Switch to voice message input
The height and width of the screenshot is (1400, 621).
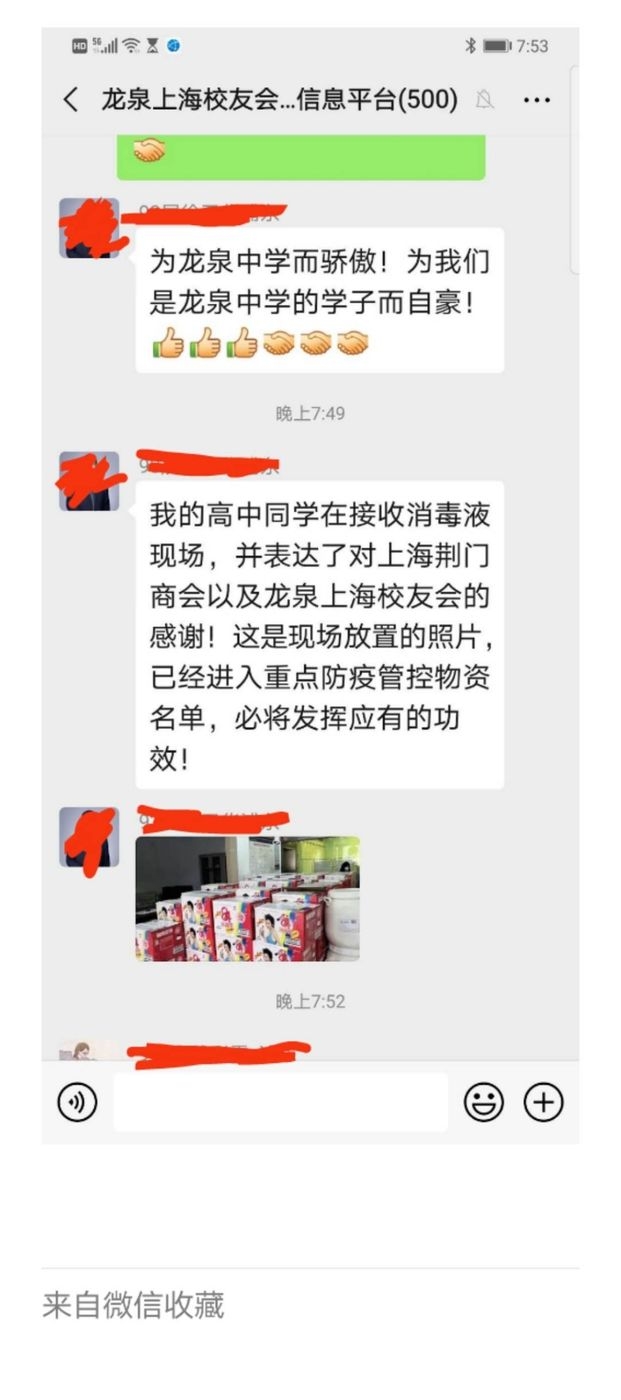(x=77, y=1103)
